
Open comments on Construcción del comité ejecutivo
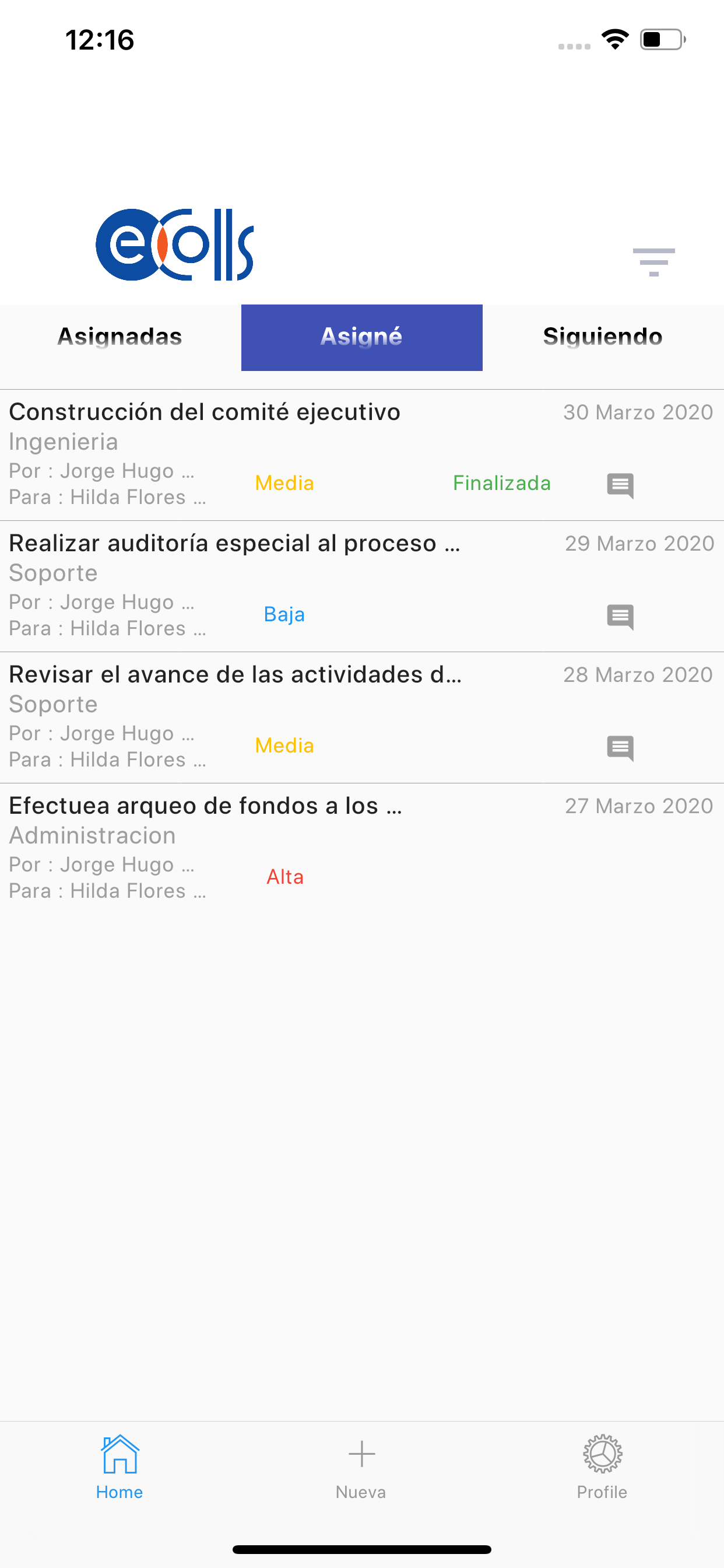(620, 485)
